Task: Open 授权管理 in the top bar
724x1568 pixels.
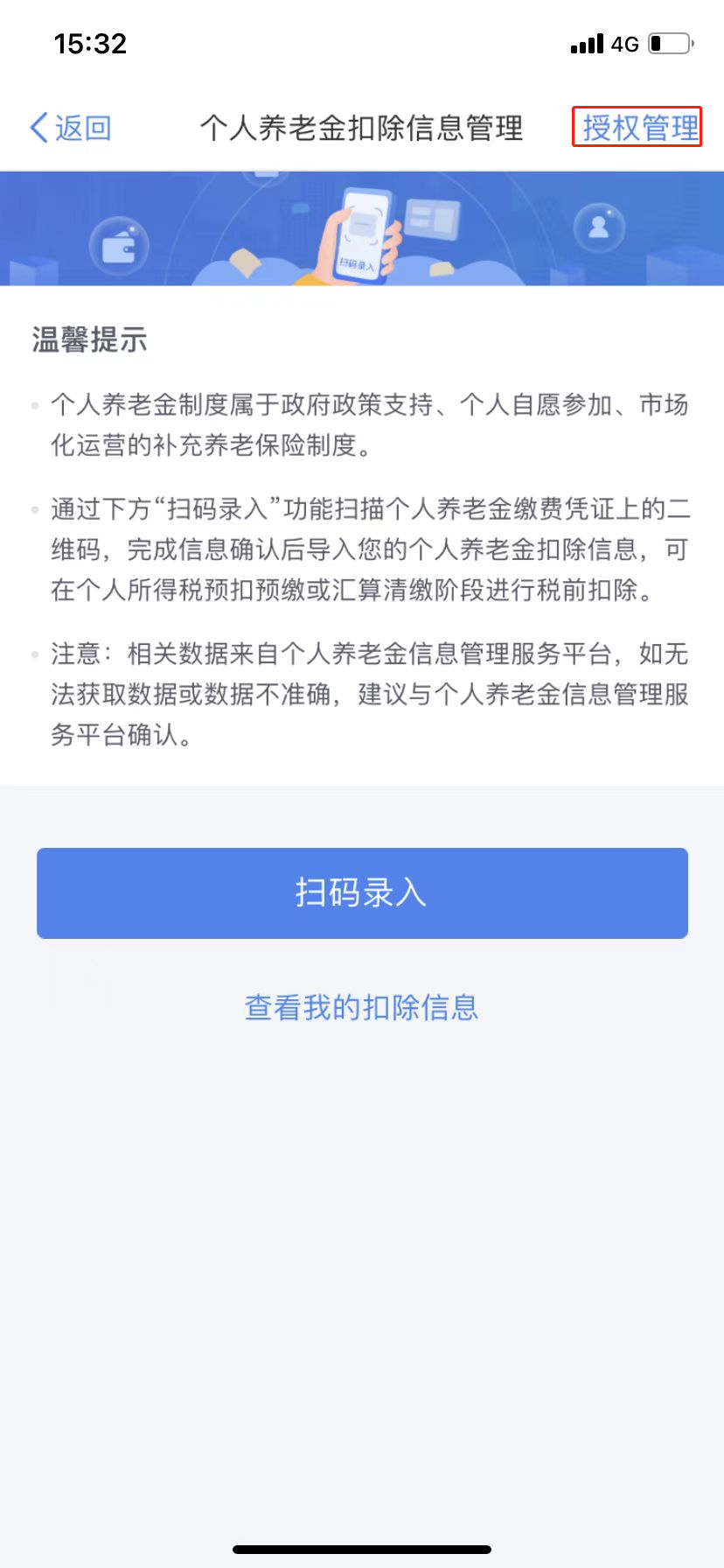Action: pyautogui.click(x=640, y=128)
